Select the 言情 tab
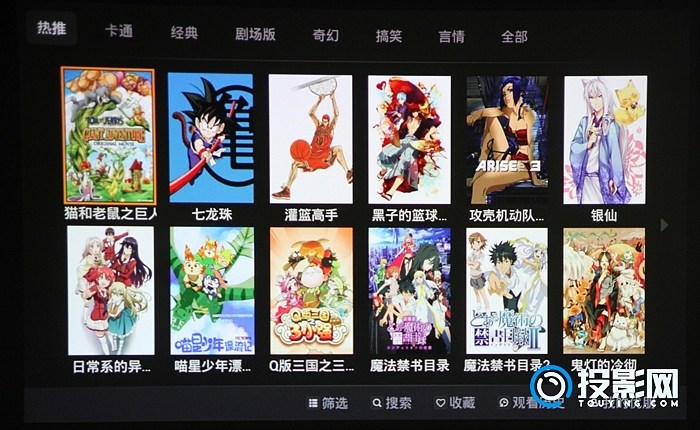 (451, 36)
